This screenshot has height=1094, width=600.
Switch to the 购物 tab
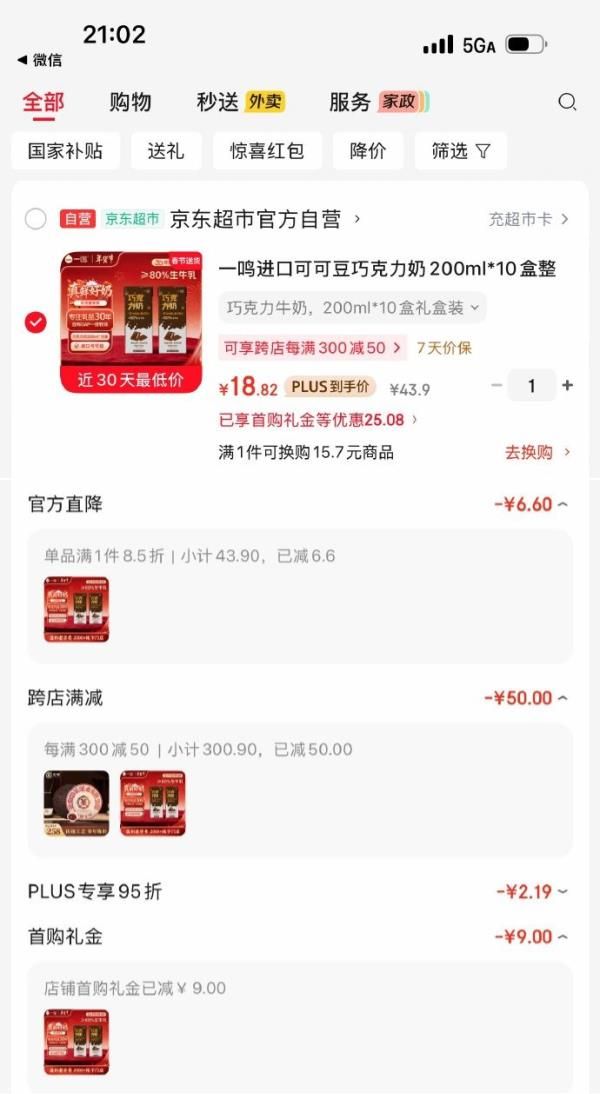click(x=130, y=102)
